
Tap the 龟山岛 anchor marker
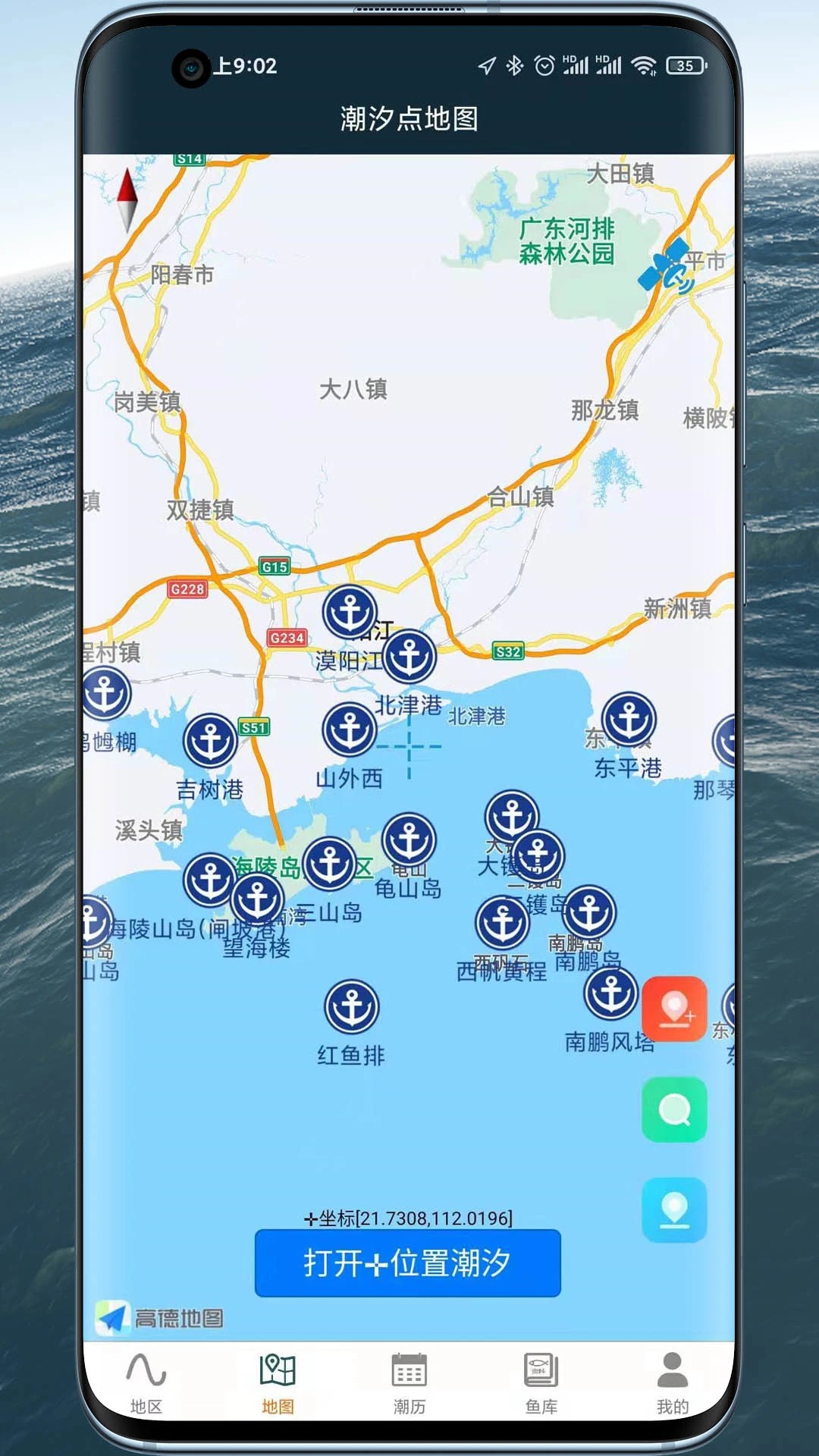[409, 840]
